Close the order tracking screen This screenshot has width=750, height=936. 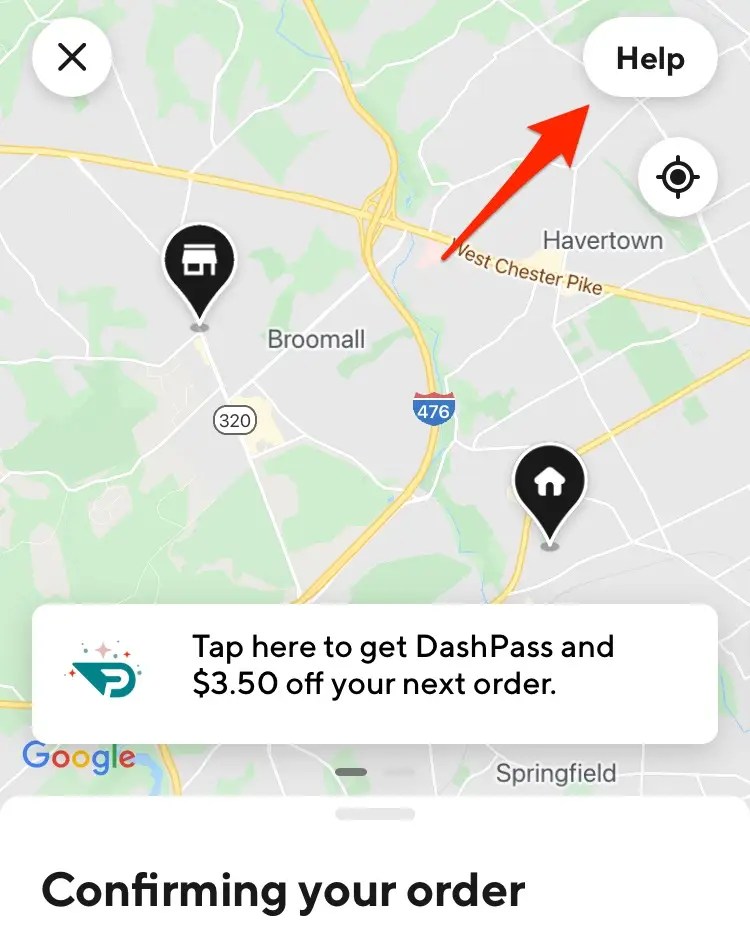click(x=72, y=58)
